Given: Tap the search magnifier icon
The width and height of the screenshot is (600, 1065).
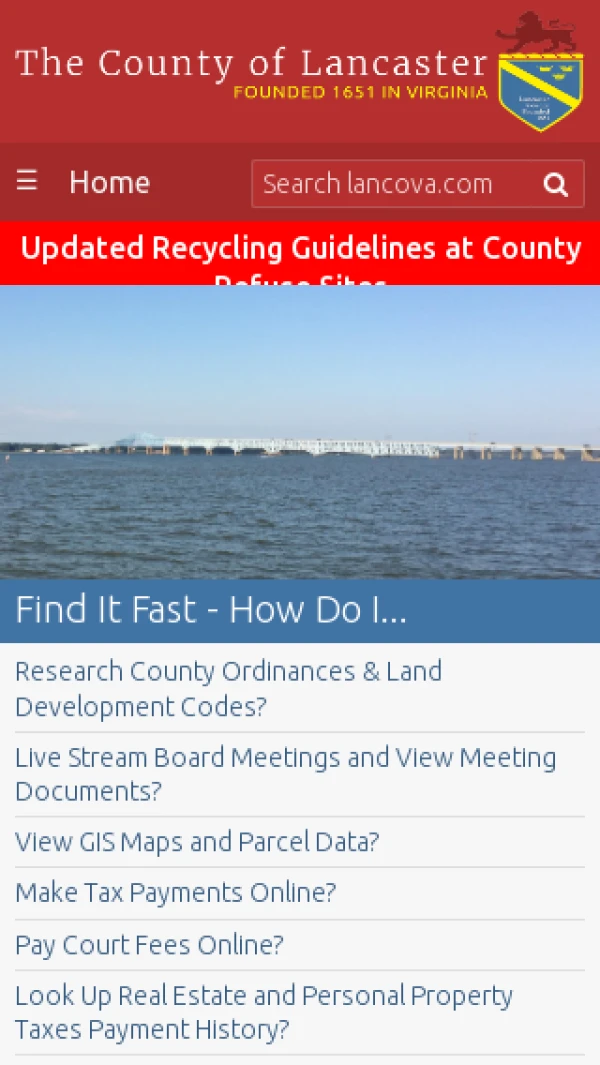Looking at the screenshot, I should point(555,184).
